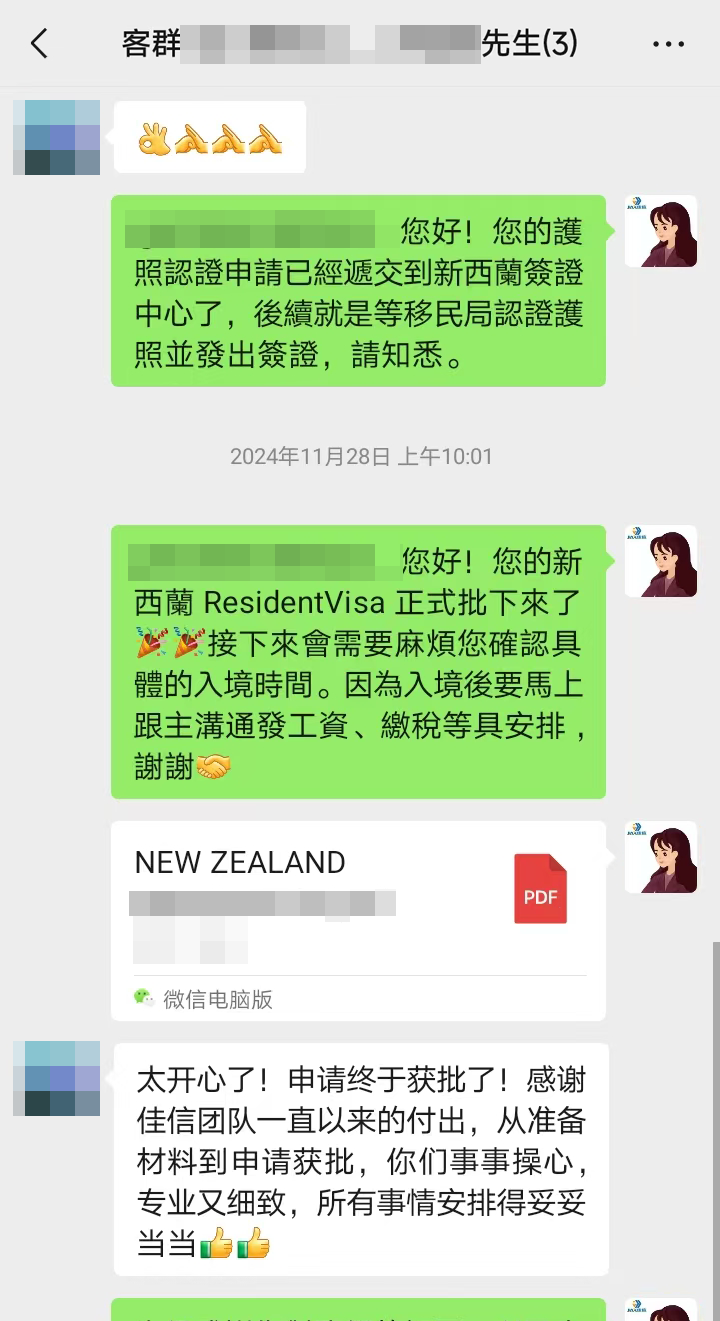Viewport: 720px width, 1321px height.
Task: Tap the agent avatar beside the PDF file
Action: [660, 857]
